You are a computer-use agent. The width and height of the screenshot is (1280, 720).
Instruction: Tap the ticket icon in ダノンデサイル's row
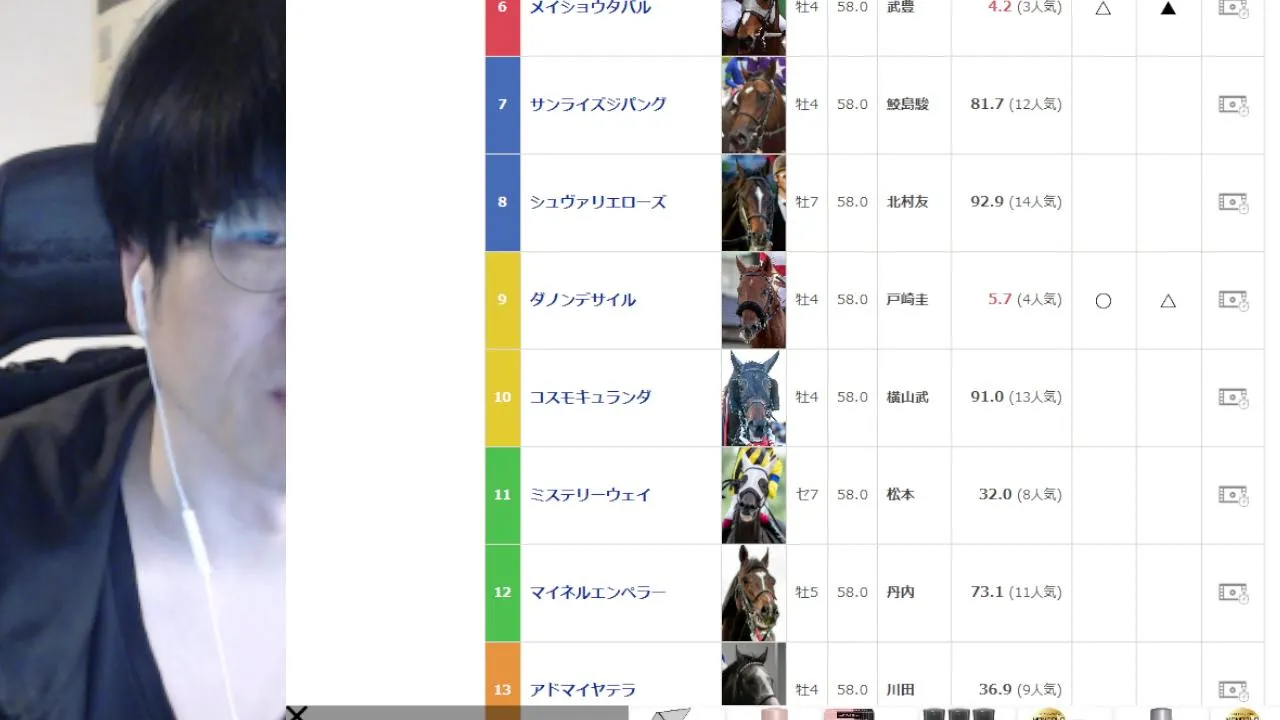pyautogui.click(x=1233, y=300)
